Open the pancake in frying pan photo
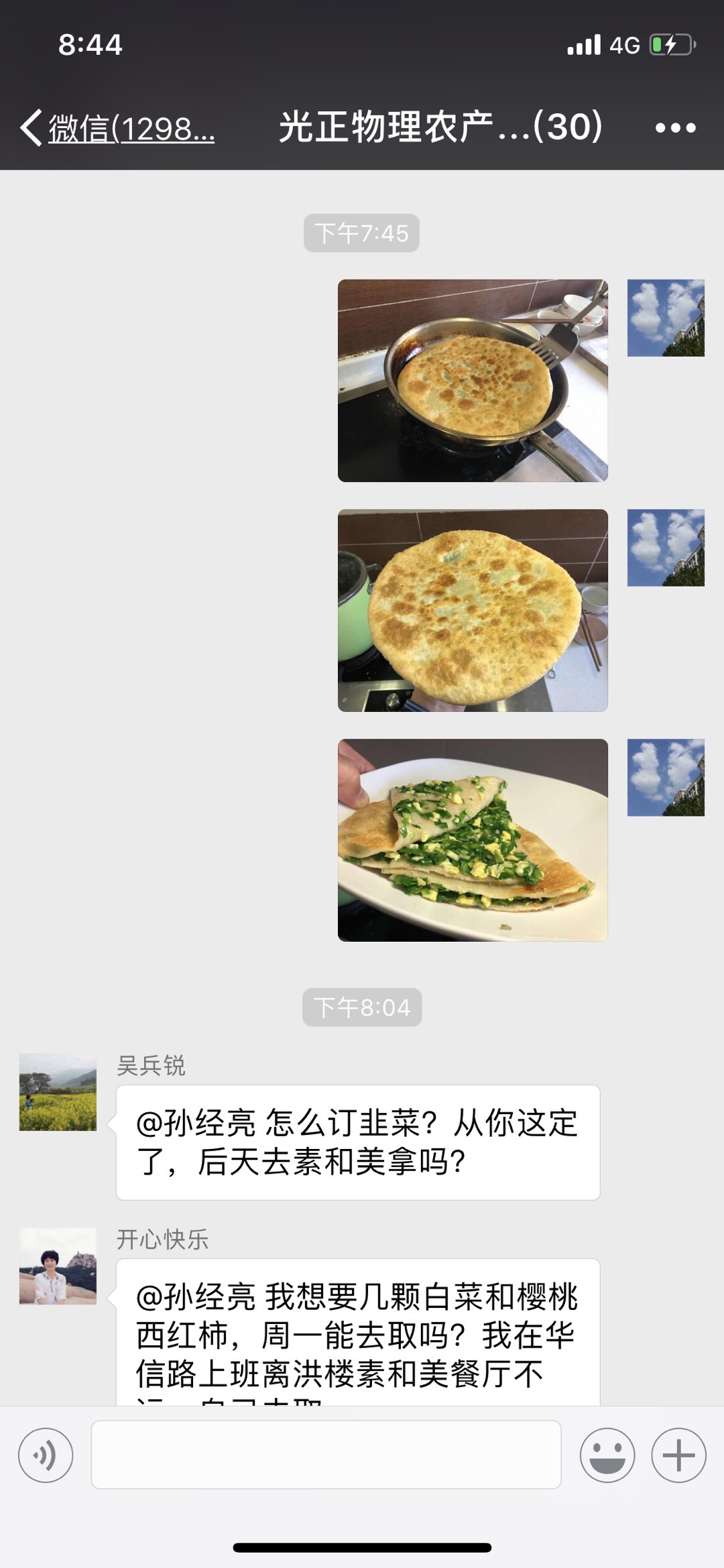Image resolution: width=724 pixels, height=1568 pixels. [473, 380]
